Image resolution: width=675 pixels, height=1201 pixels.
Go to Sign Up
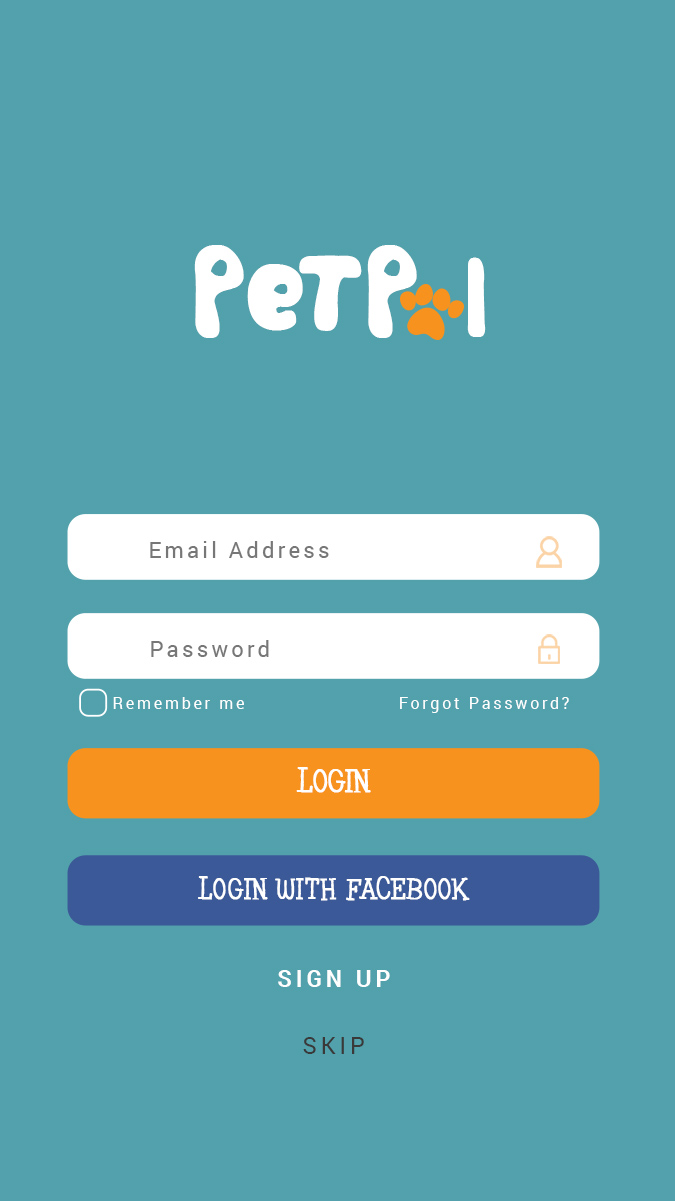point(335,979)
